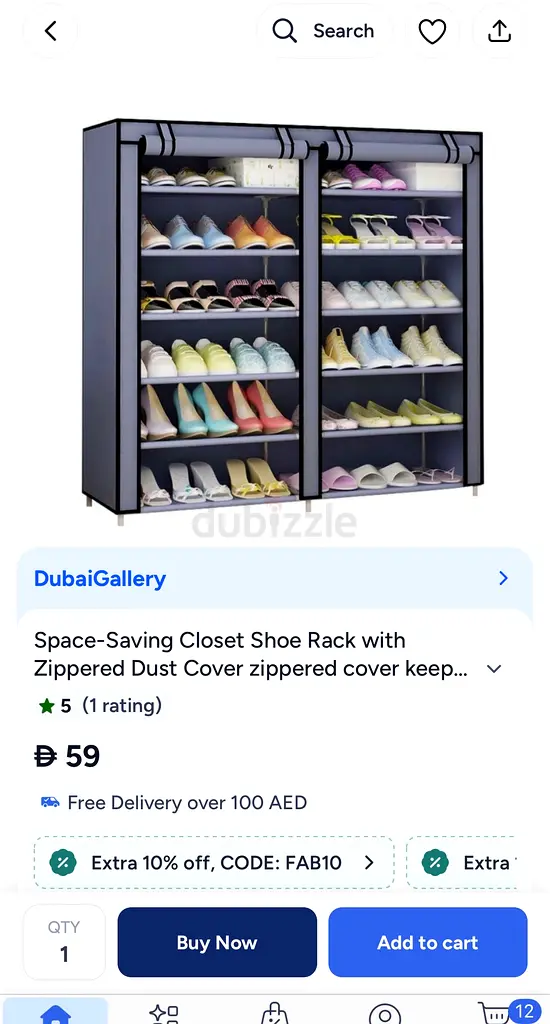550x1024 pixels.
Task: Open the DubaiGallery seller page
Action: (x=274, y=579)
